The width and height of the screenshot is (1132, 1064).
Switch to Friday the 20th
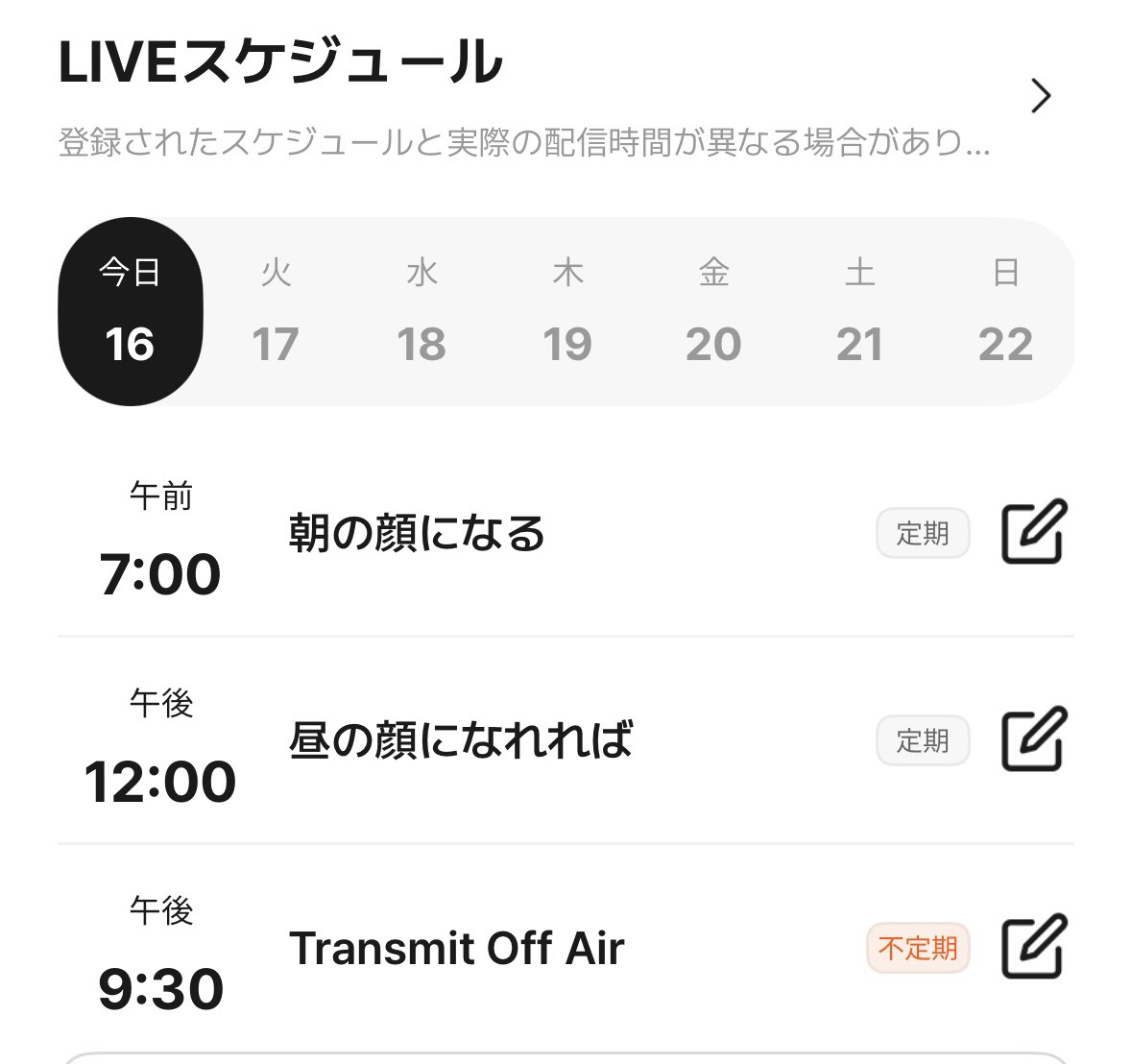click(713, 311)
